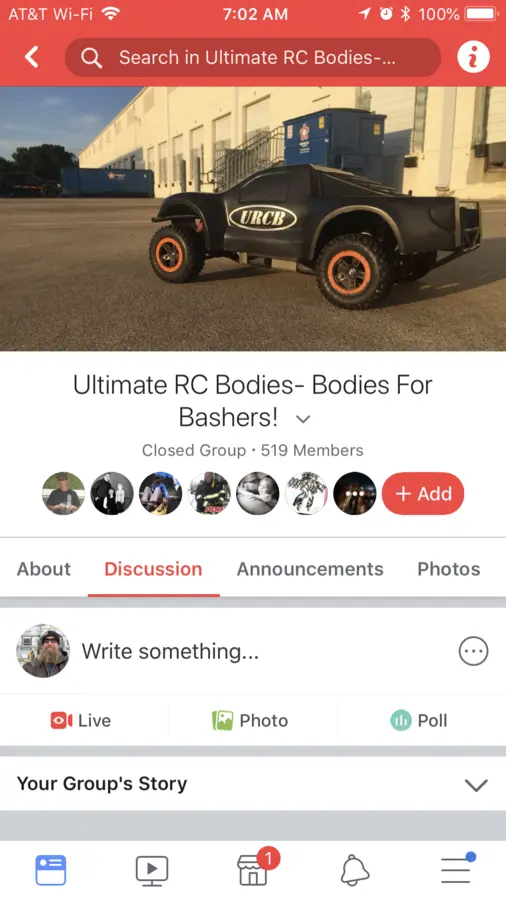Start a Live video
The image size is (506, 900).
pos(81,720)
